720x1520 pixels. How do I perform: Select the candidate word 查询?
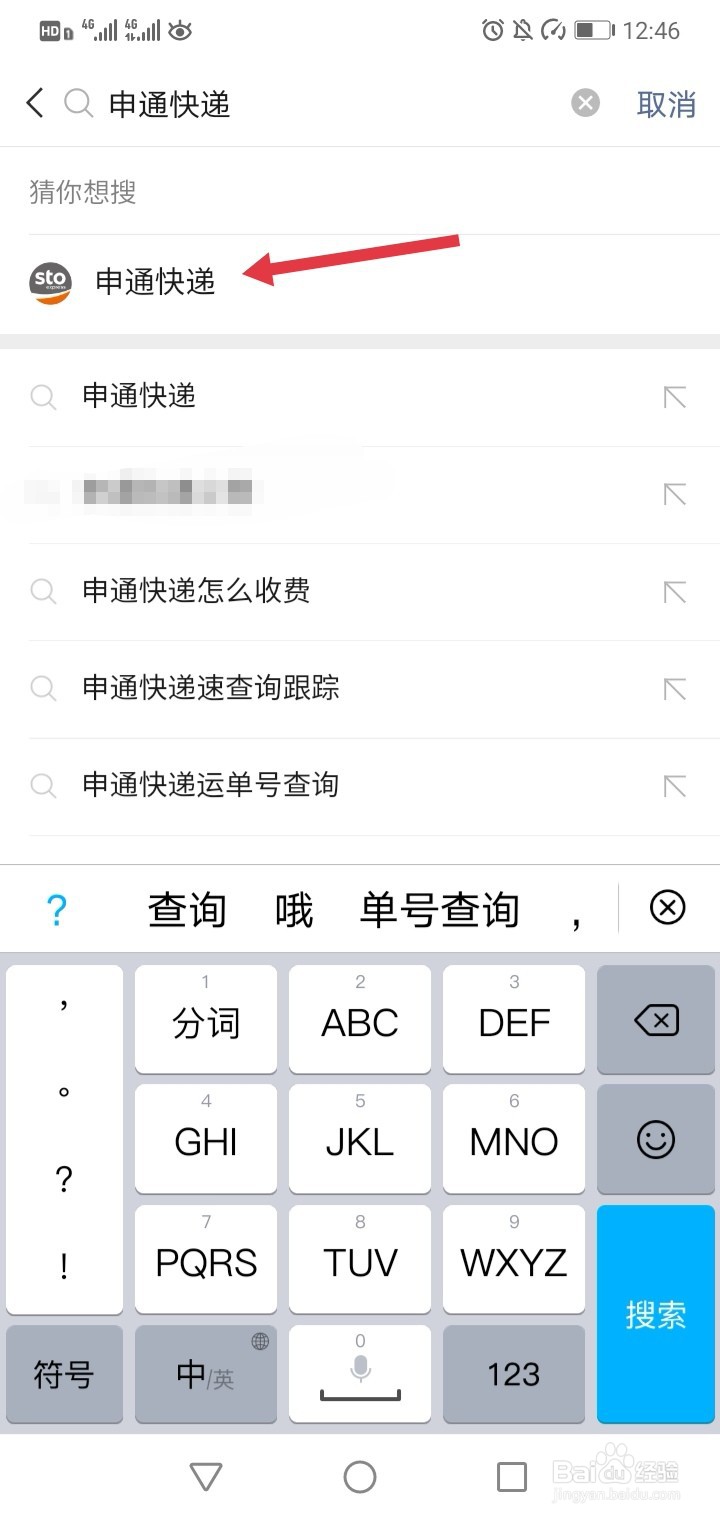click(186, 908)
